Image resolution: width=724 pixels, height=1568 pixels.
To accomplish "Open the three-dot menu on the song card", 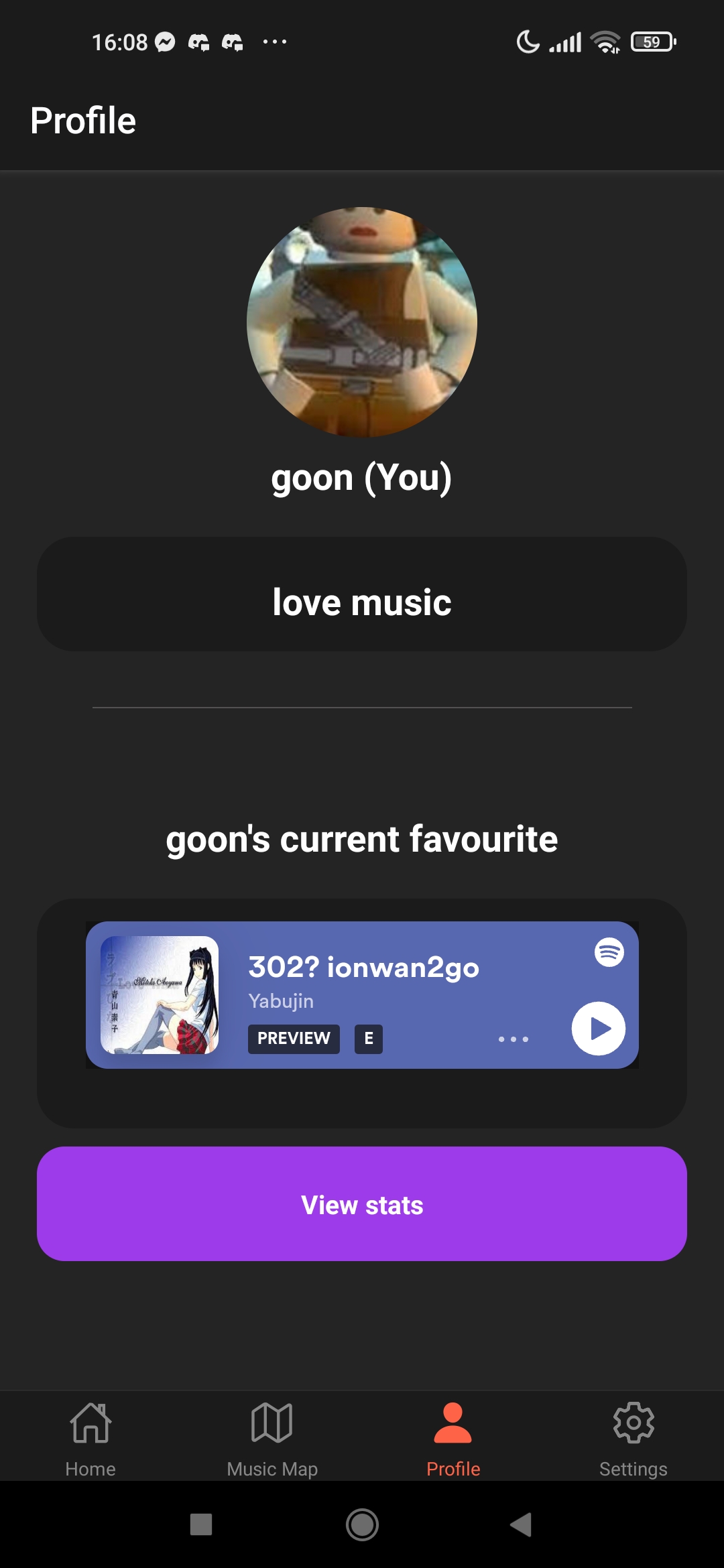I will coord(514,1039).
